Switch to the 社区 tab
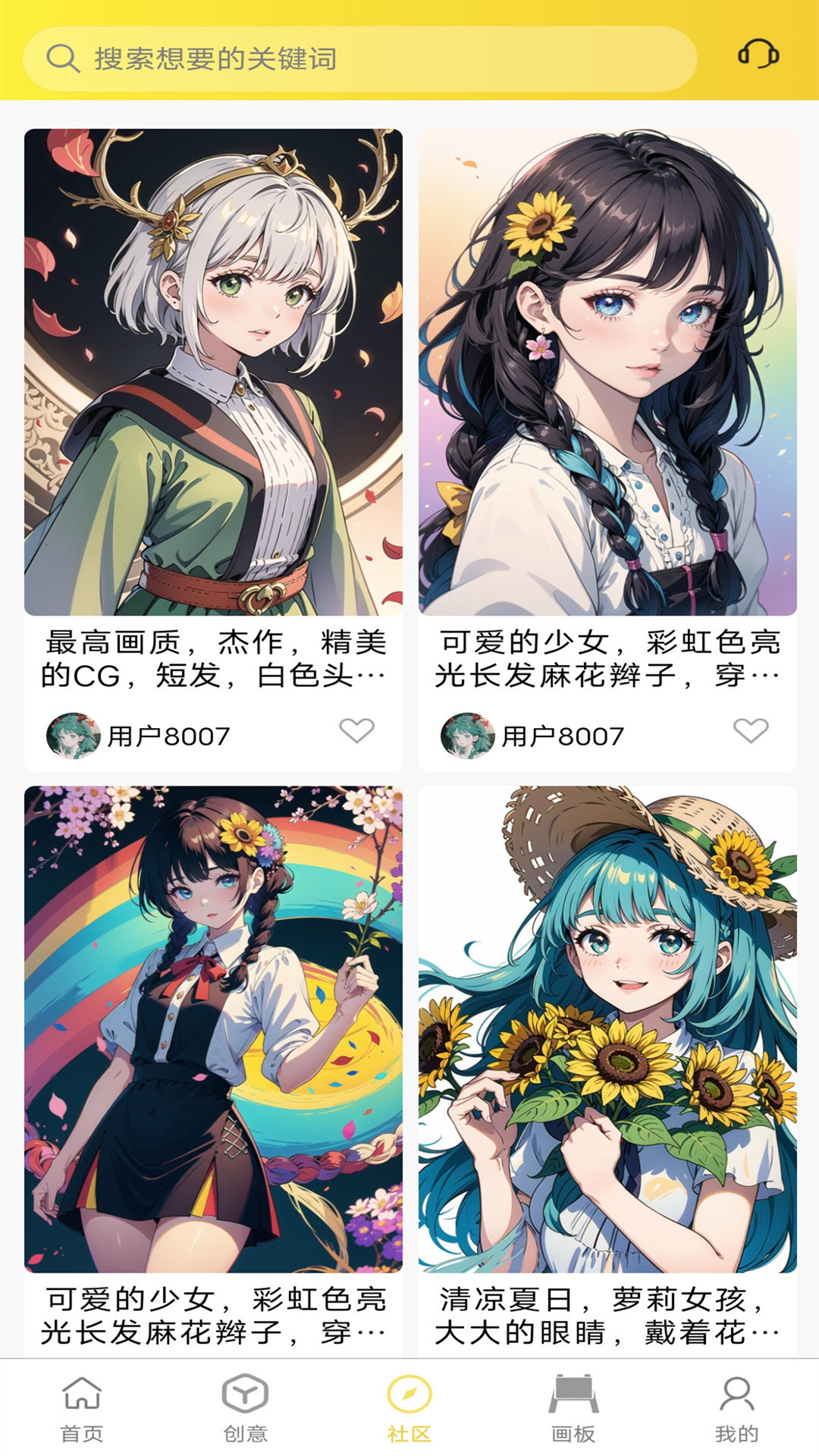 tap(409, 1410)
